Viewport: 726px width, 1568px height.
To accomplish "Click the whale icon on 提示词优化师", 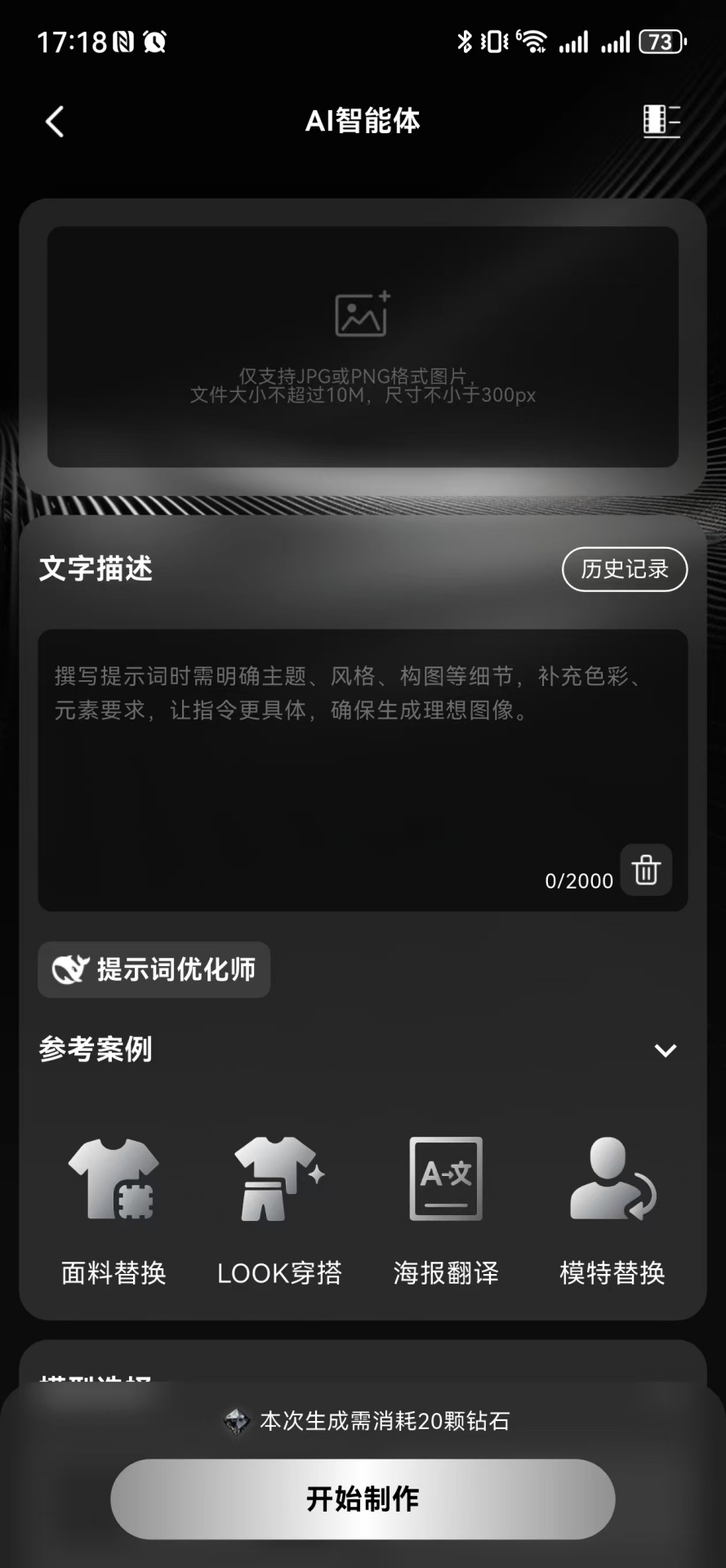I will click(70, 969).
